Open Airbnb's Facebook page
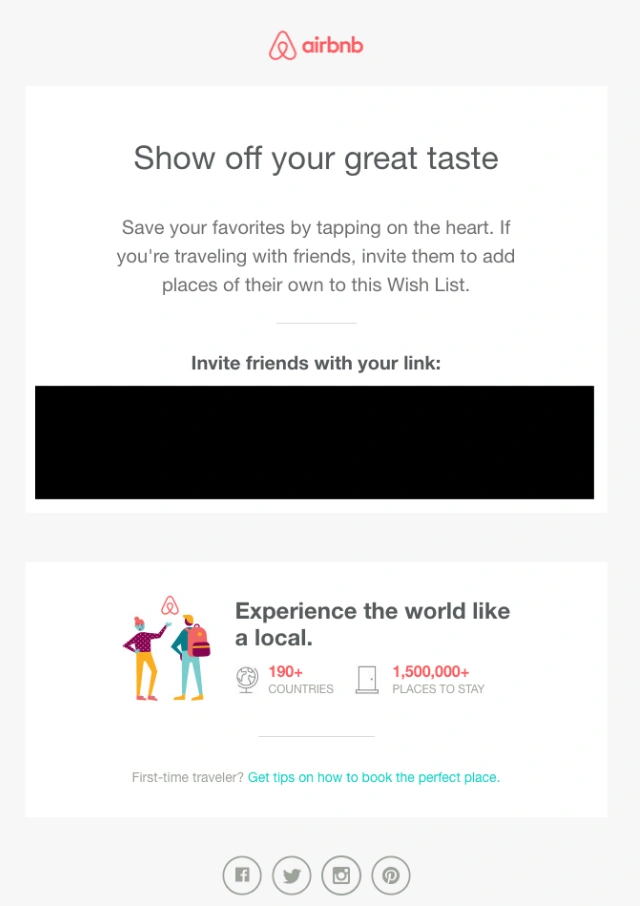The width and height of the screenshot is (640, 906). [x=242, y=876]
